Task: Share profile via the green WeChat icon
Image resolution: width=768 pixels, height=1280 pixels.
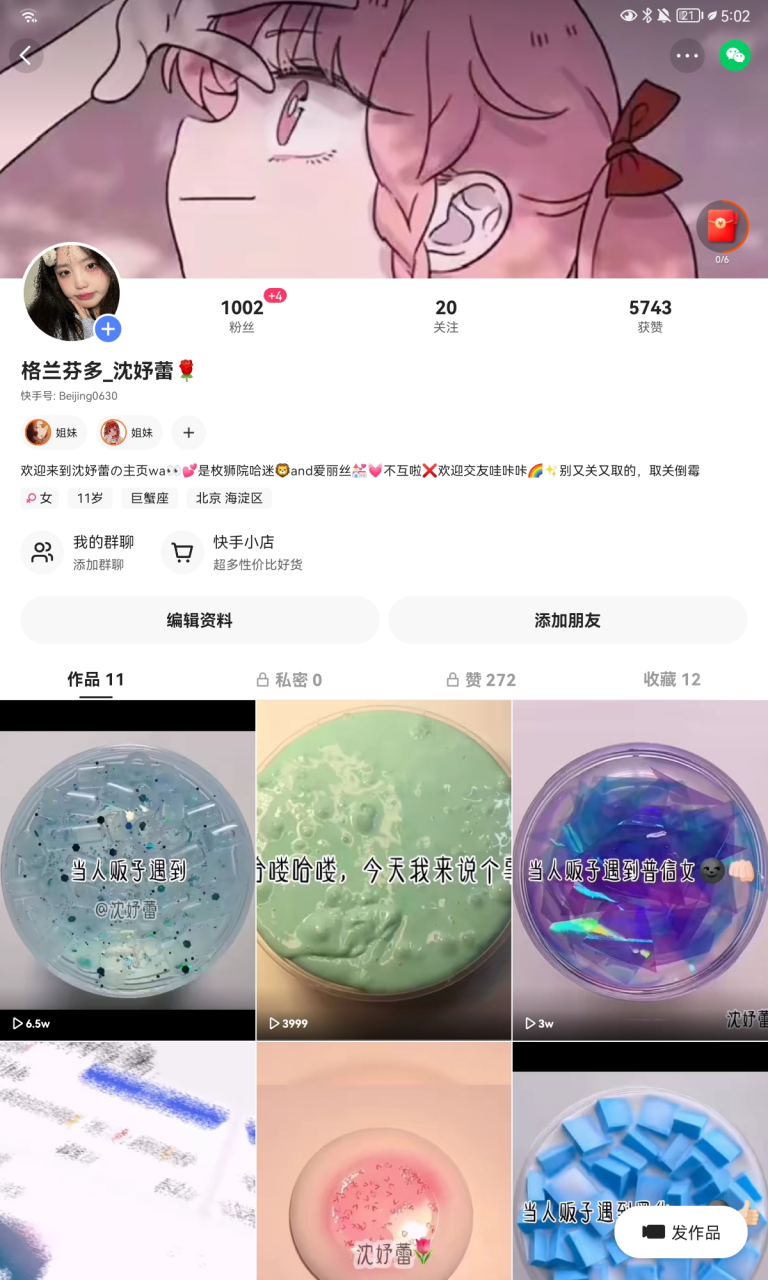Action: pos(735,56)
